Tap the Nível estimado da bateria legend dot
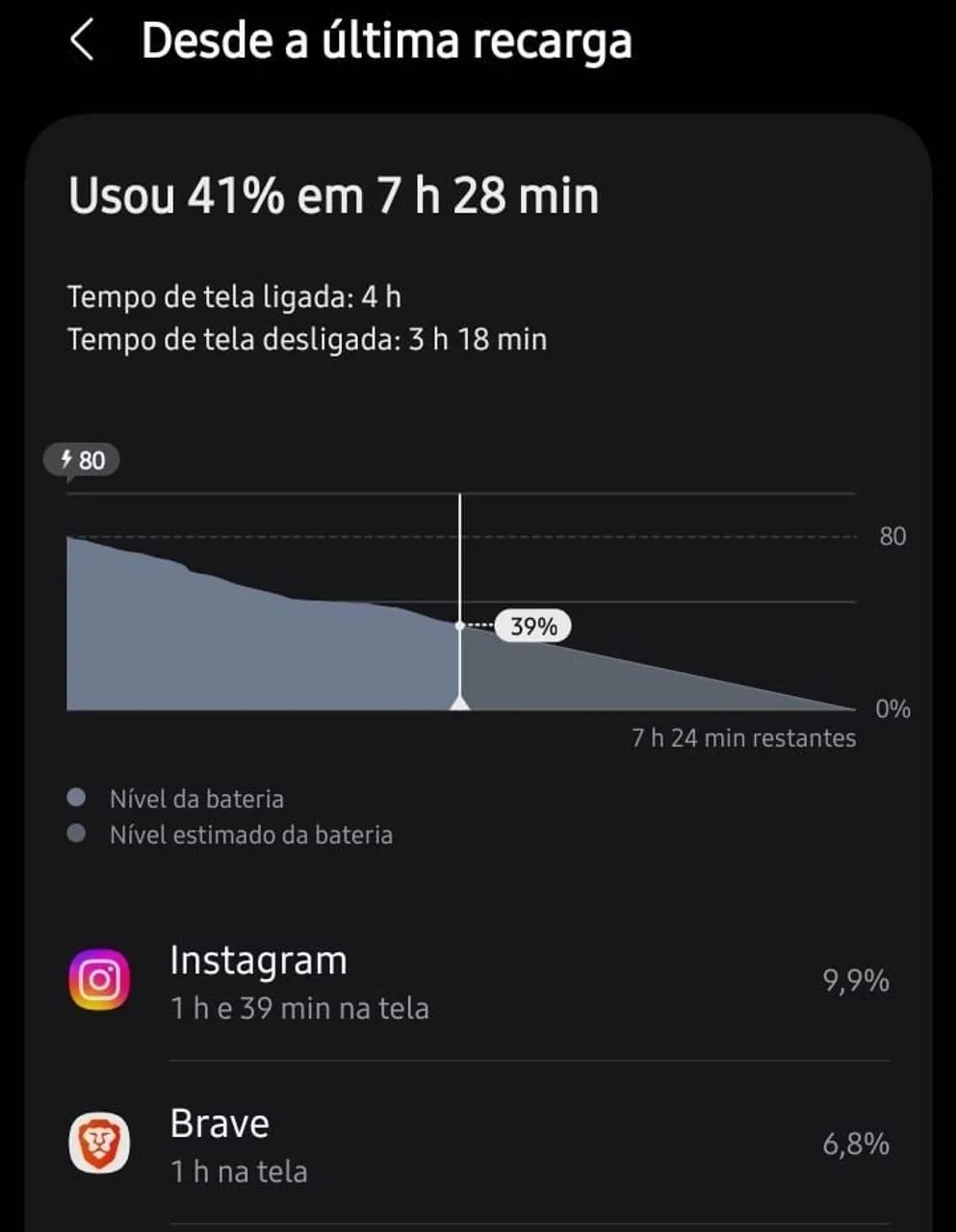Viewport: 956px width, 1232px height. 75,834
